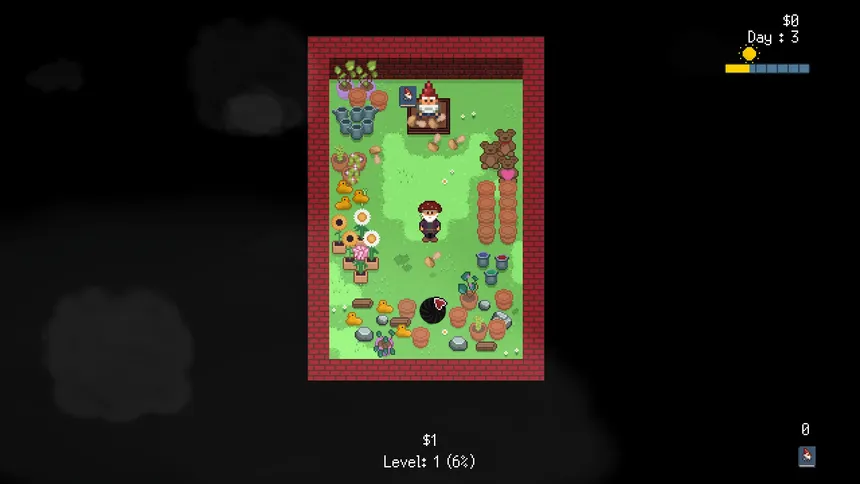This screenshot has height=484, width=860.
Task: Tap the stack of blue watering cans
Action: (354, 121)
